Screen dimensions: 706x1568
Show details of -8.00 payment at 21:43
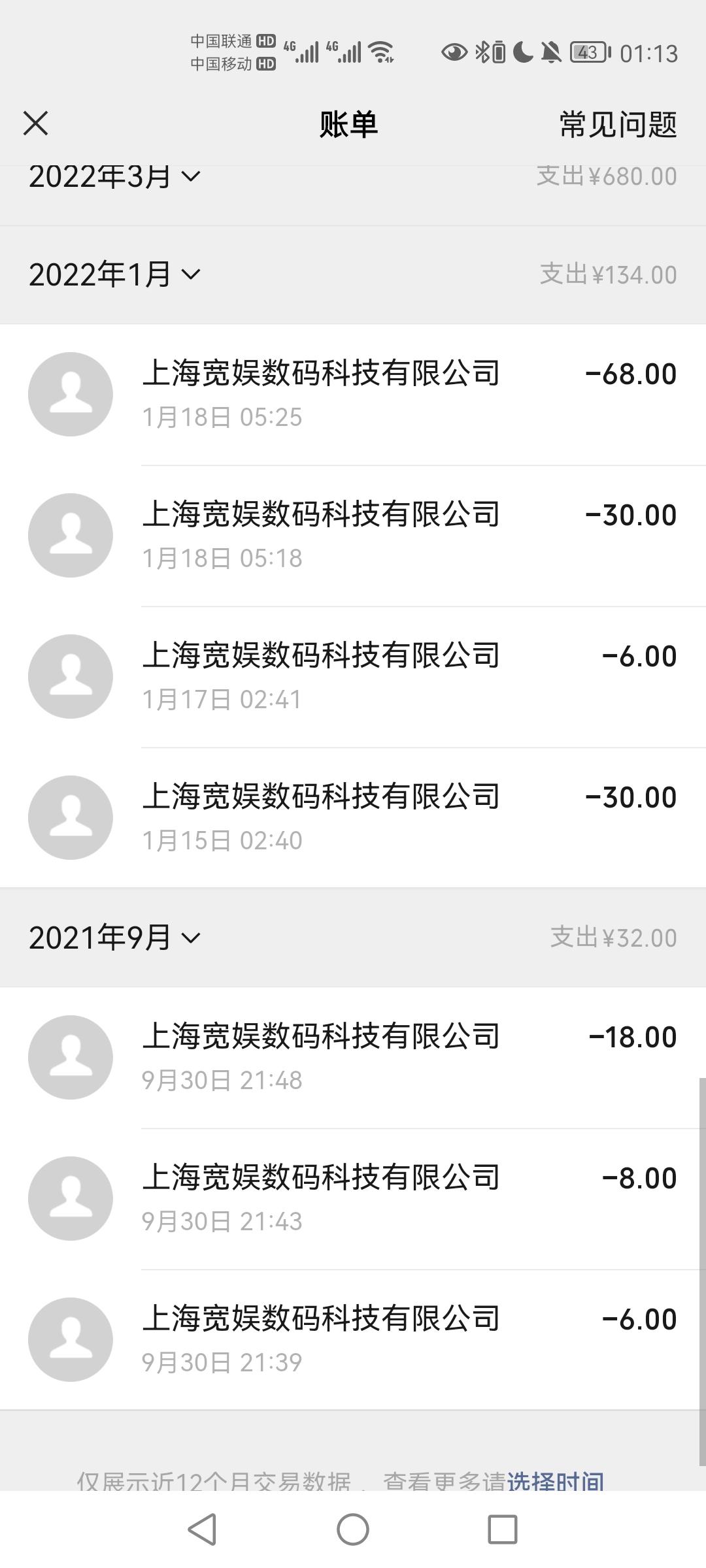[353, 1198]
